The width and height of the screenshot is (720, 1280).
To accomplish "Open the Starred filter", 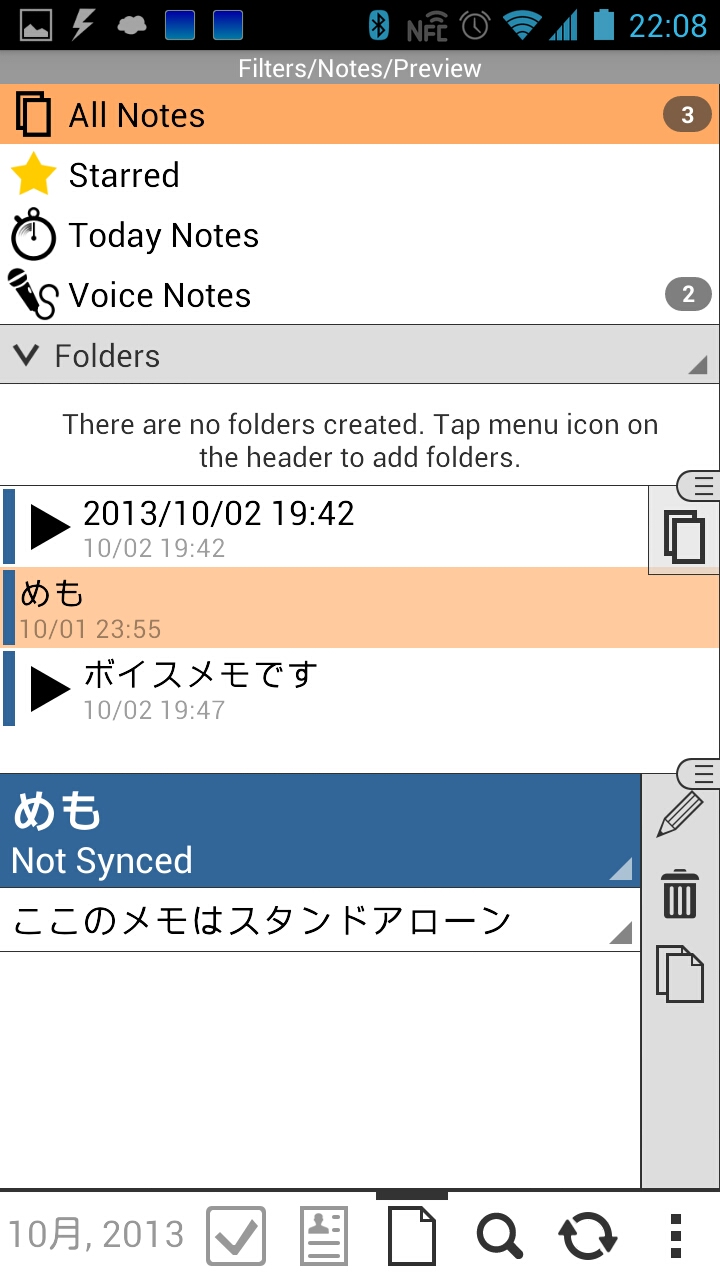I will [x=360, y=175].
